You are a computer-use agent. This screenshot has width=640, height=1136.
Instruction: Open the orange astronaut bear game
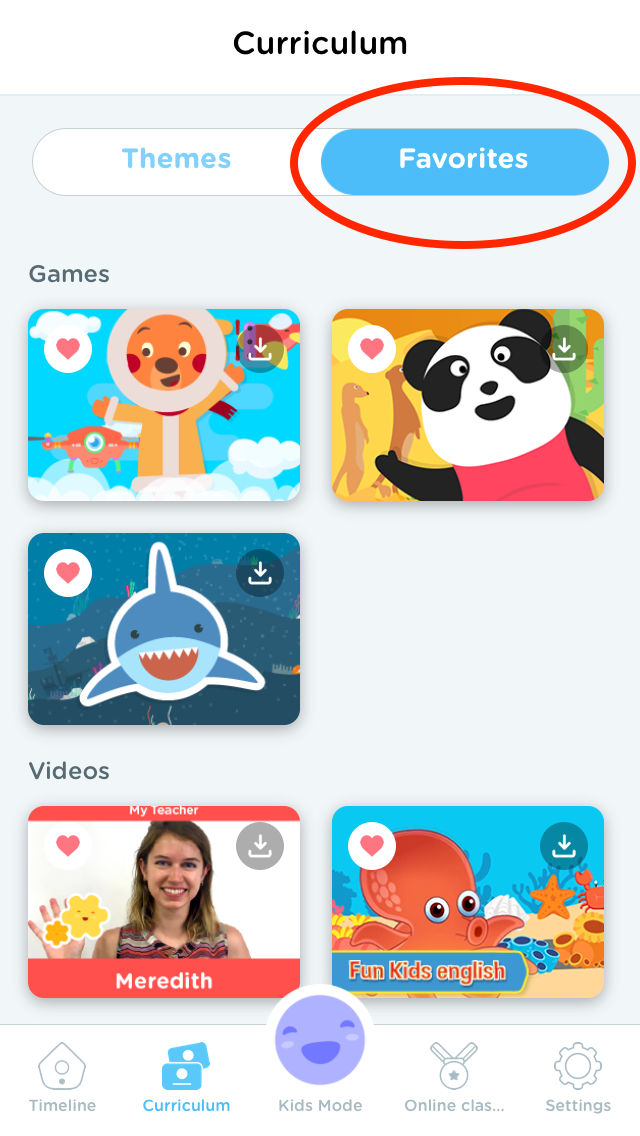(164, 405)
